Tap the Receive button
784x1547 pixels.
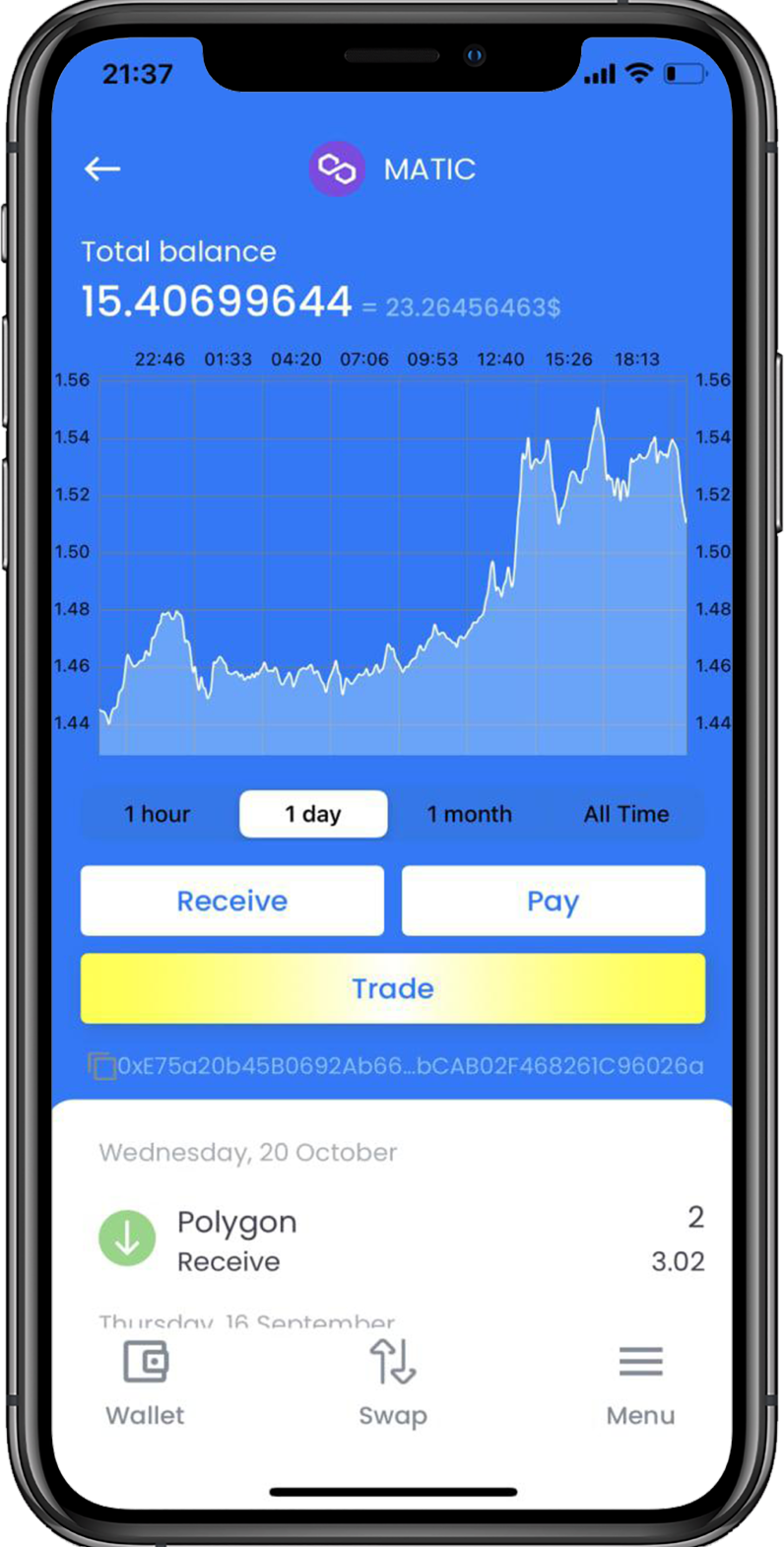[232, 901]
